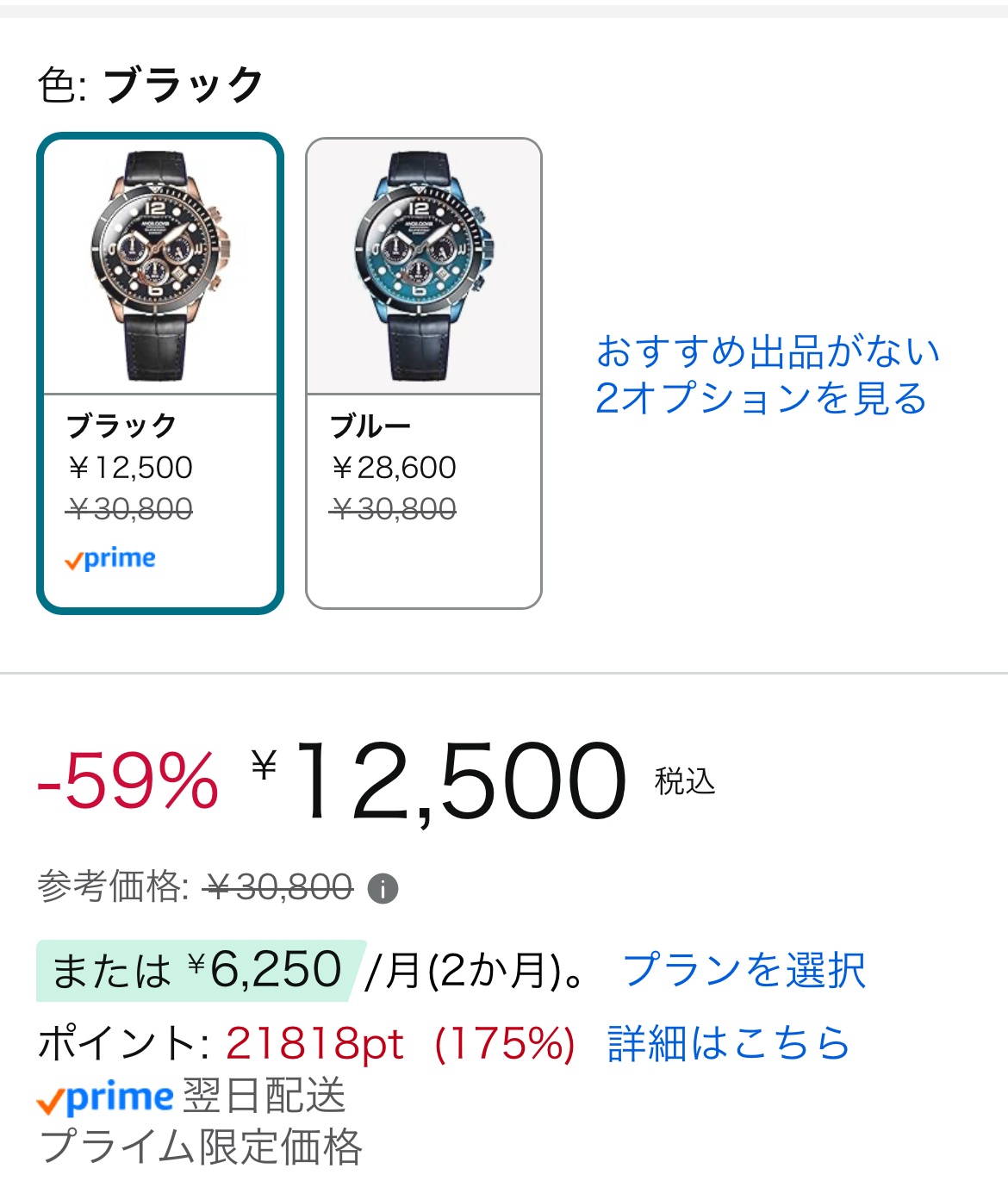The width and height of the screenshot is (1008, 1181).
Task: Select the ブラック color option
Action: point(160,373)
